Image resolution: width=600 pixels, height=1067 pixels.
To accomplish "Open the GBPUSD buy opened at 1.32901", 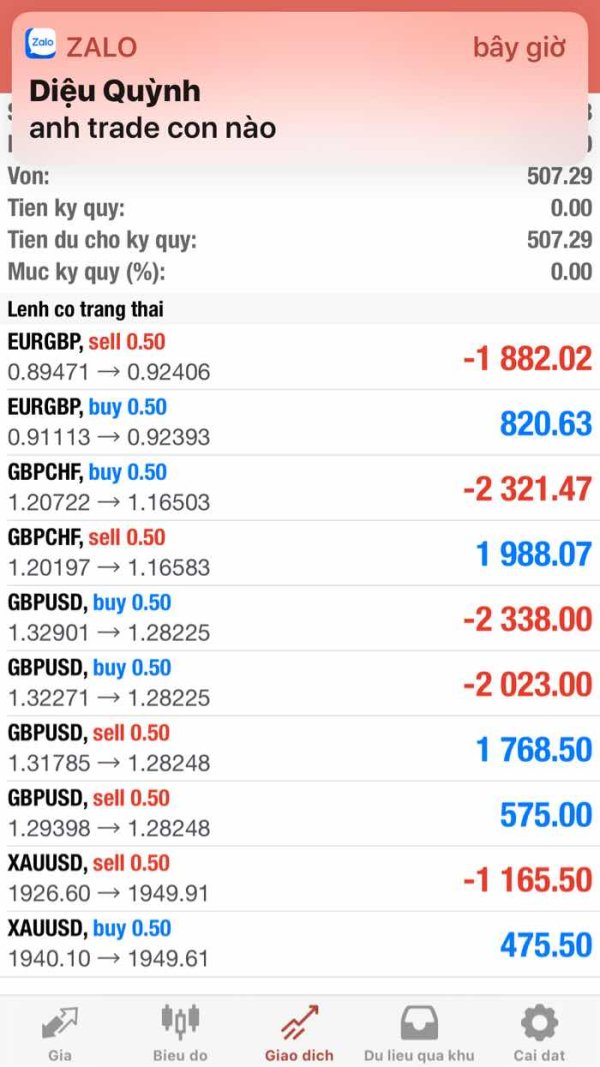I will (300, 617).
